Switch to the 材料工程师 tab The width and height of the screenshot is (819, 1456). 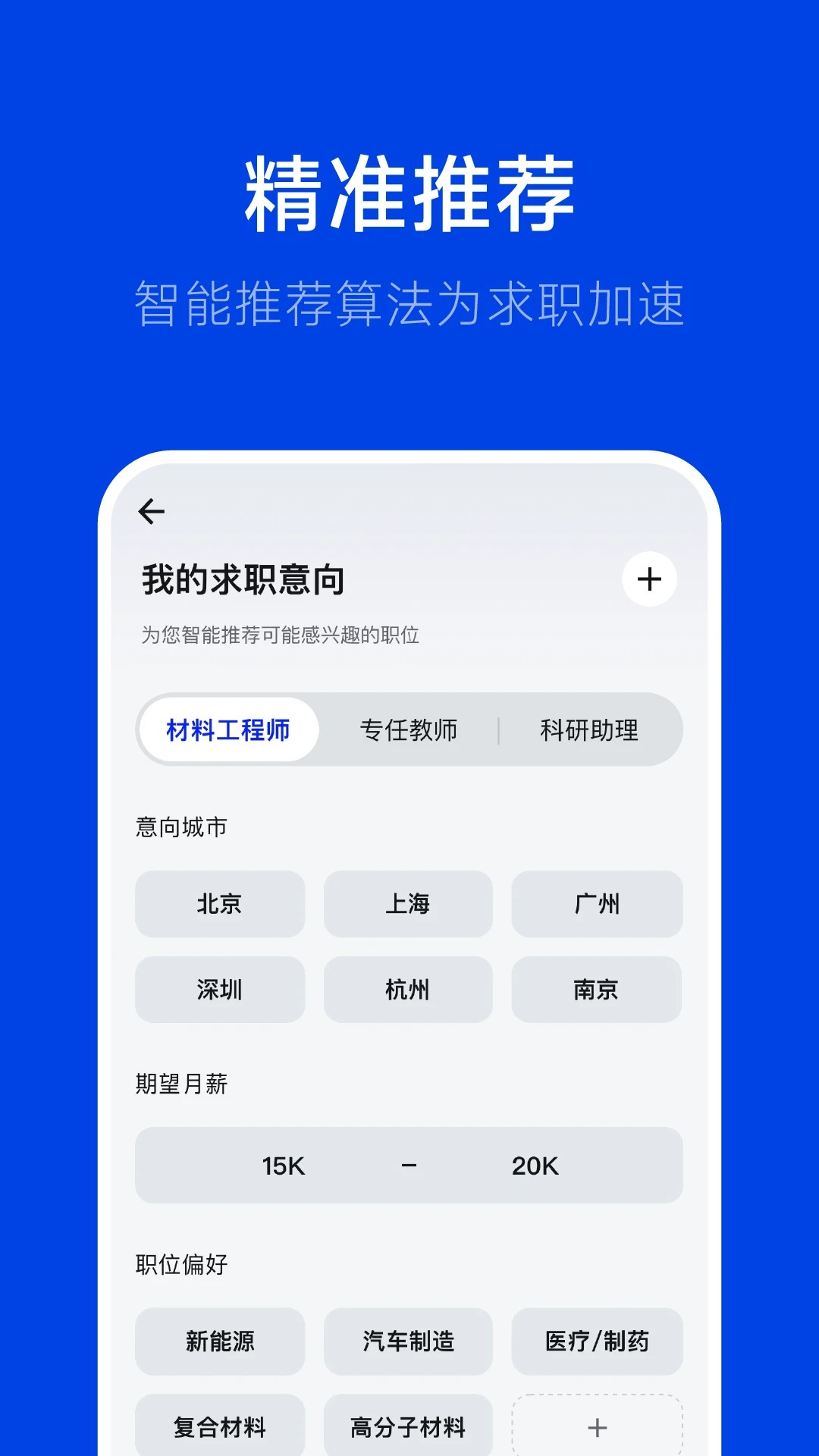click(x=229, y=729)
